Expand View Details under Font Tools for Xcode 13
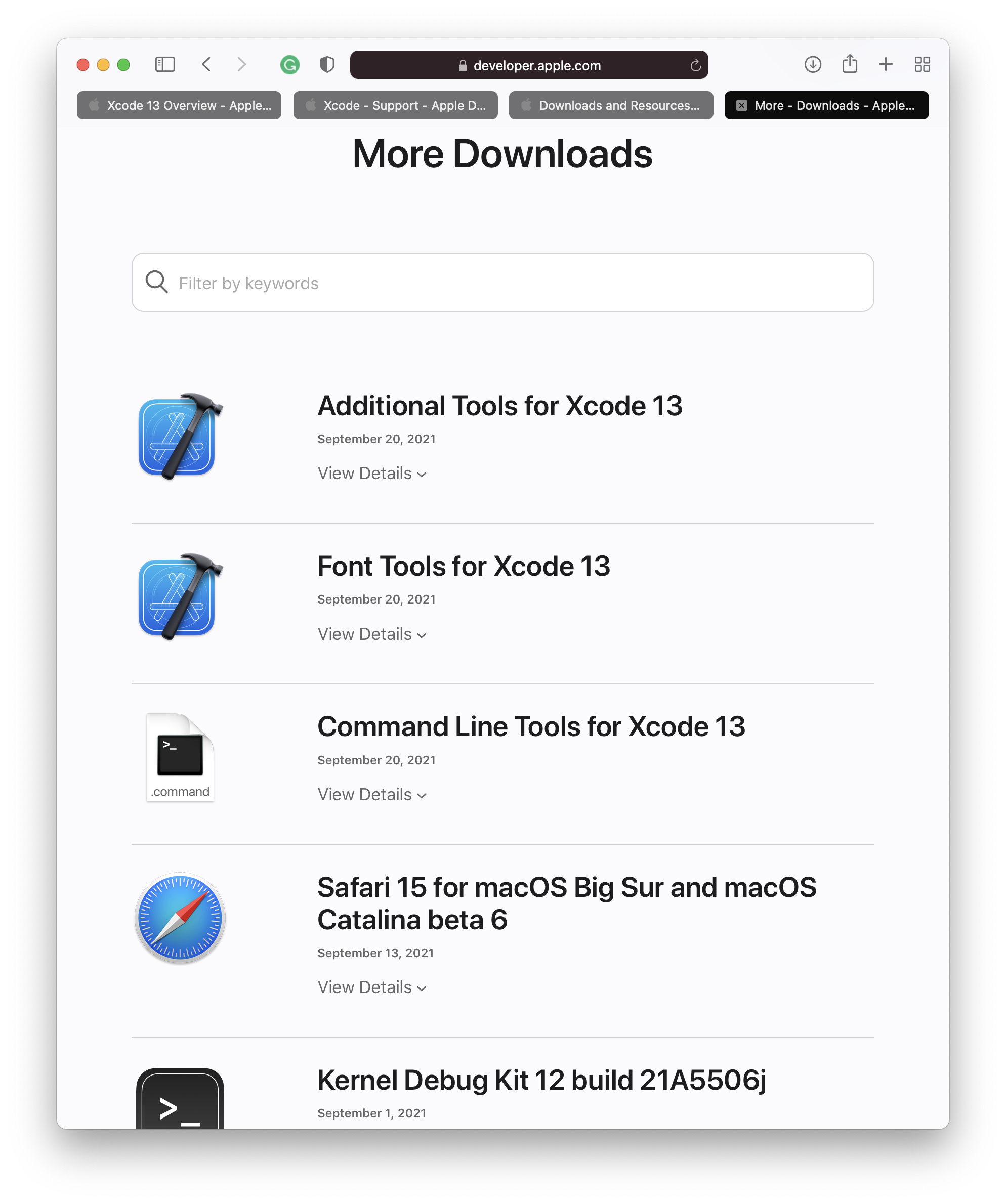Screen dimensions: 1006x1204 click(371, 634)
